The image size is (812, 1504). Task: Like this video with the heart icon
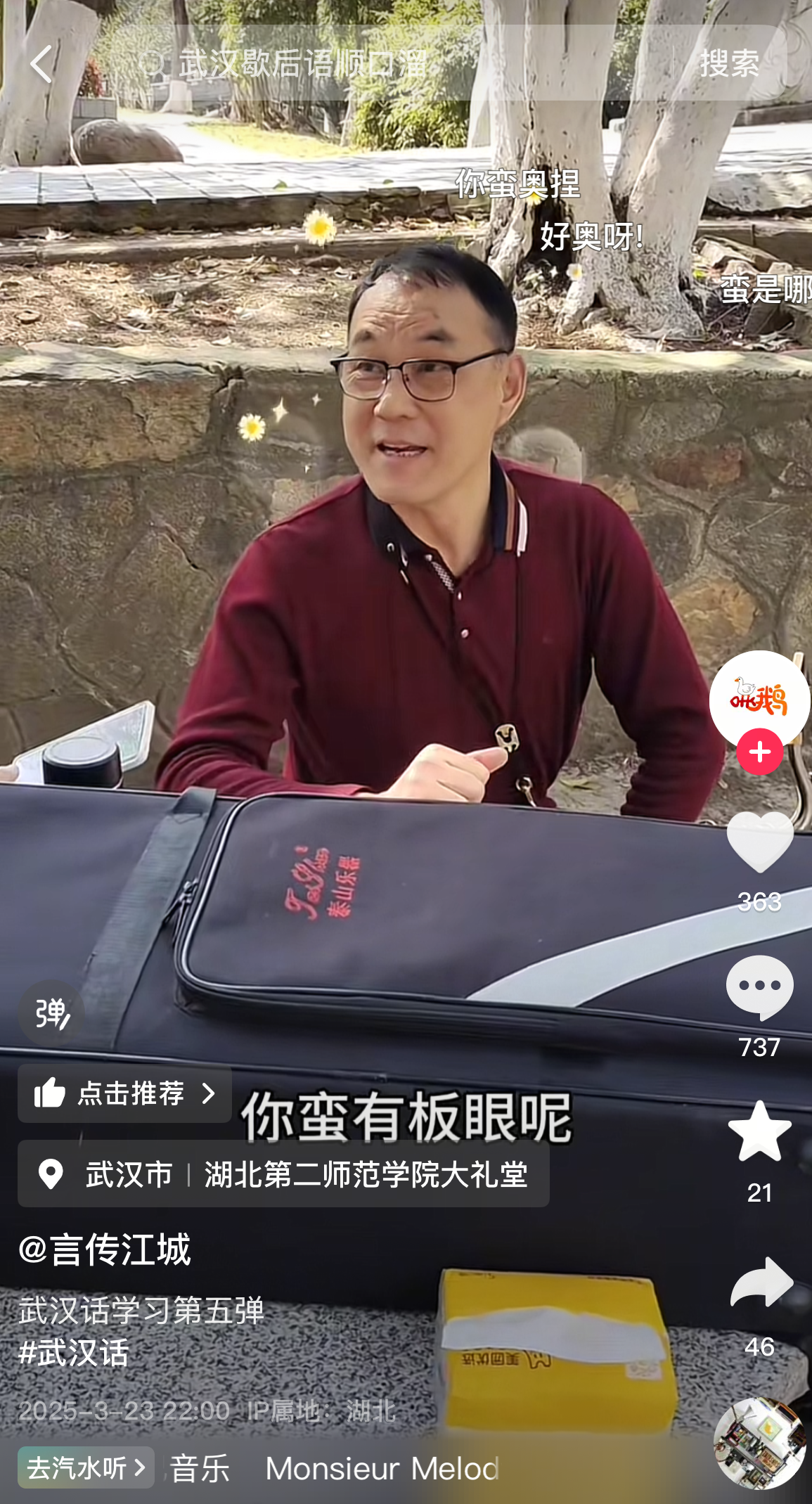pos(759,842)
